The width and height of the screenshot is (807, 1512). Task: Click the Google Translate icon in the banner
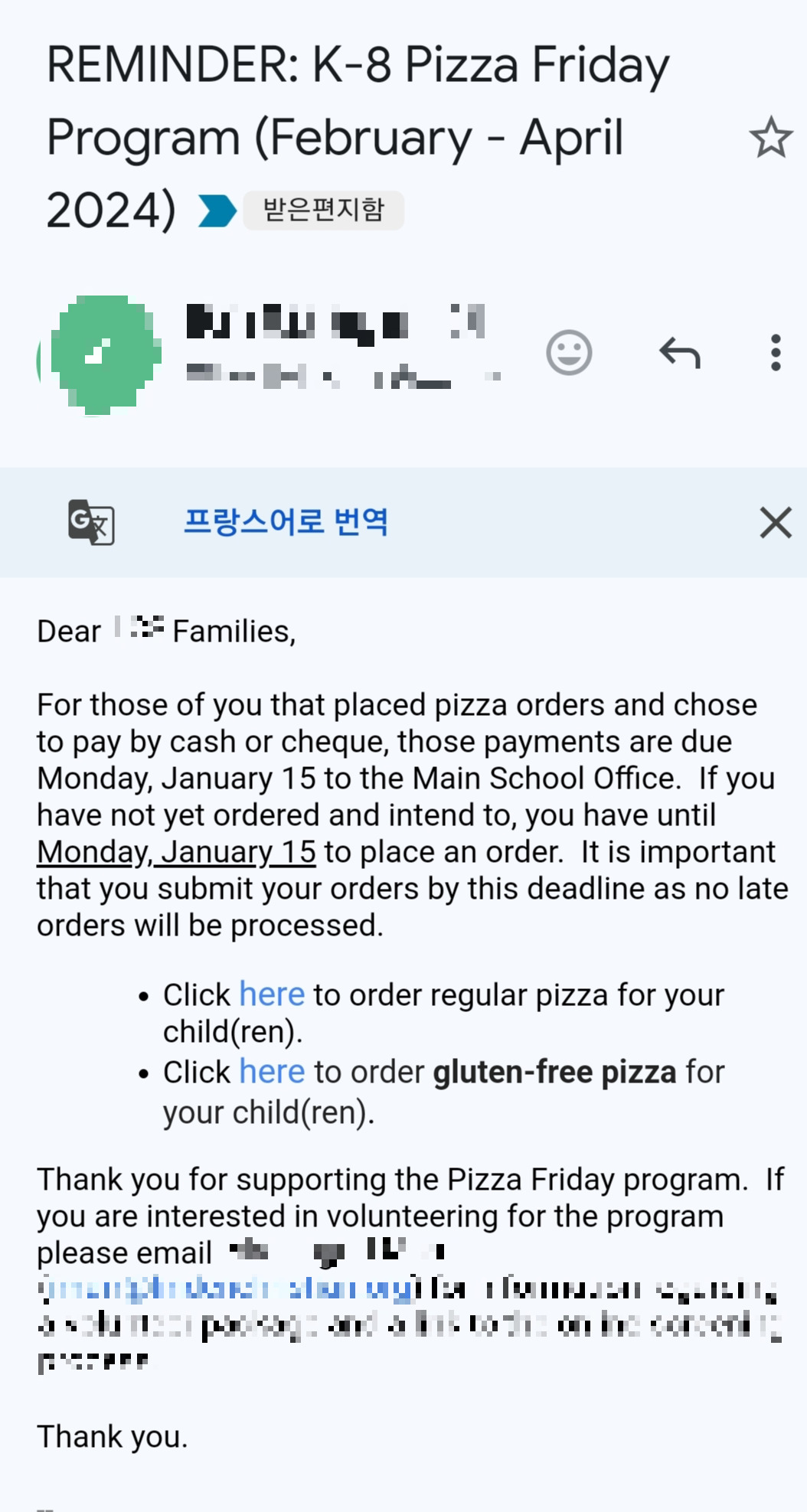tap(93, 523)
